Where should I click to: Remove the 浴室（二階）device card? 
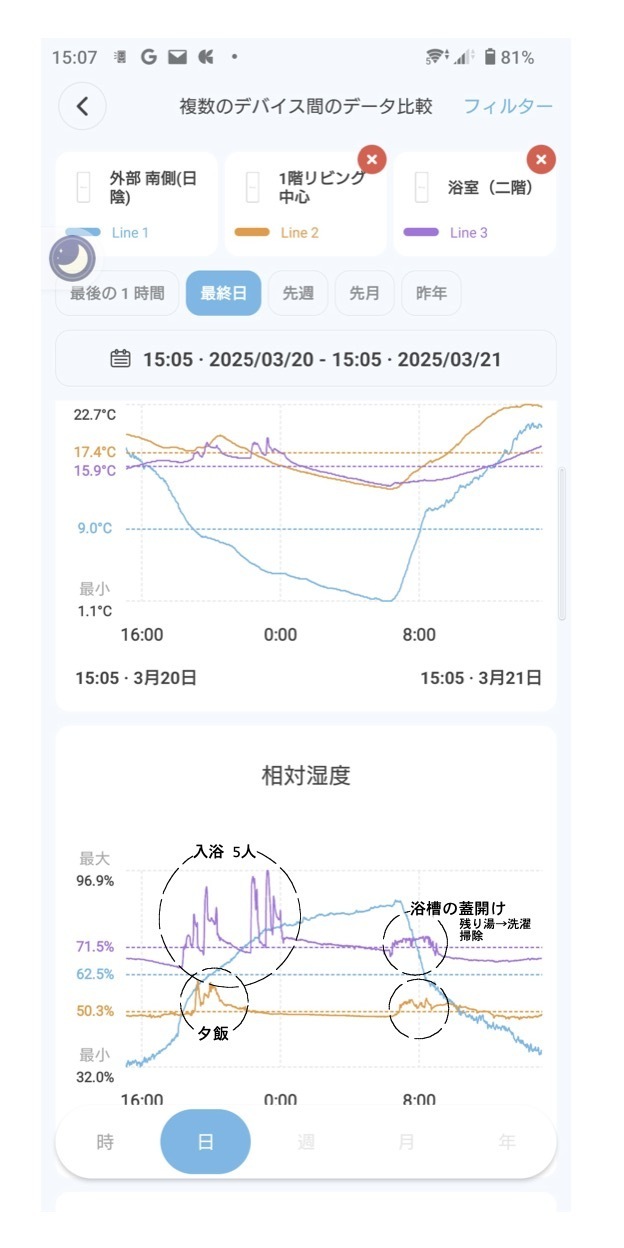tap(541, 159)
